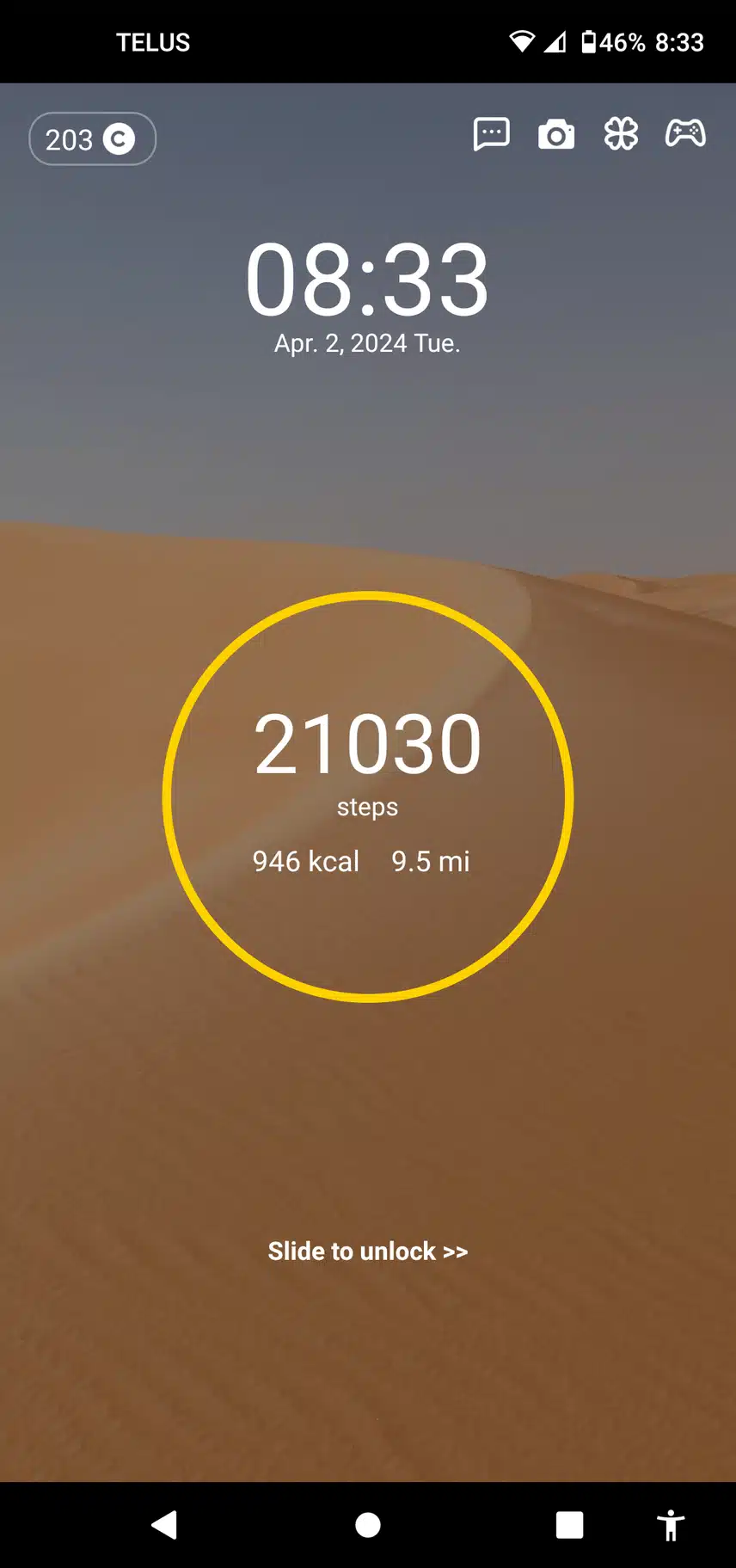Tap the 08:33 clock display
The height and width of the screenshot is (1568, 736).
point(367,280)
